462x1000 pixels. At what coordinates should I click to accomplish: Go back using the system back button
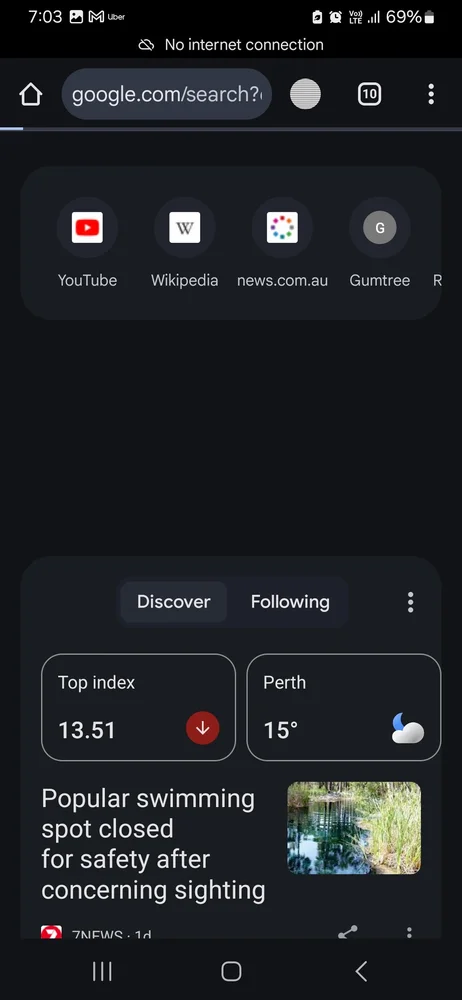tap(361, 971)
